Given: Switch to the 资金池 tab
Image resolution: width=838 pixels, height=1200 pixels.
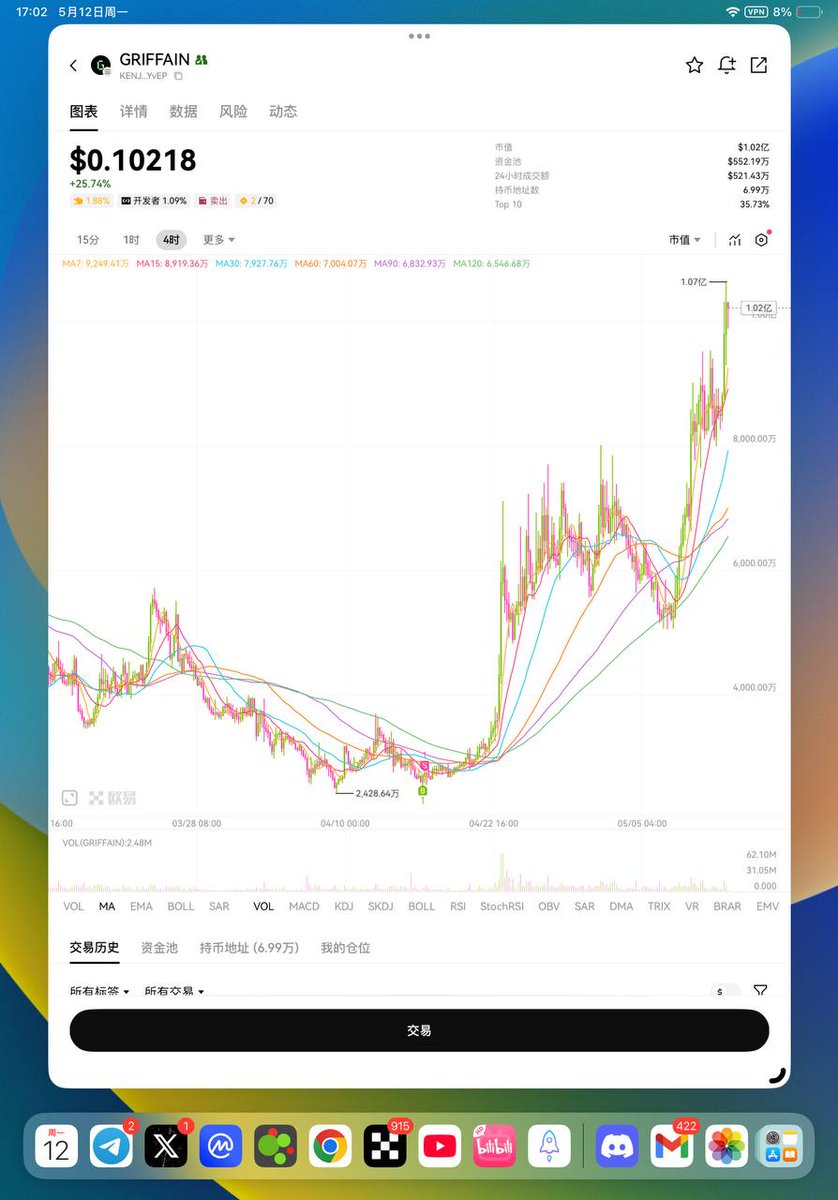Looking at the screenshot, I should tap(159, 948).
